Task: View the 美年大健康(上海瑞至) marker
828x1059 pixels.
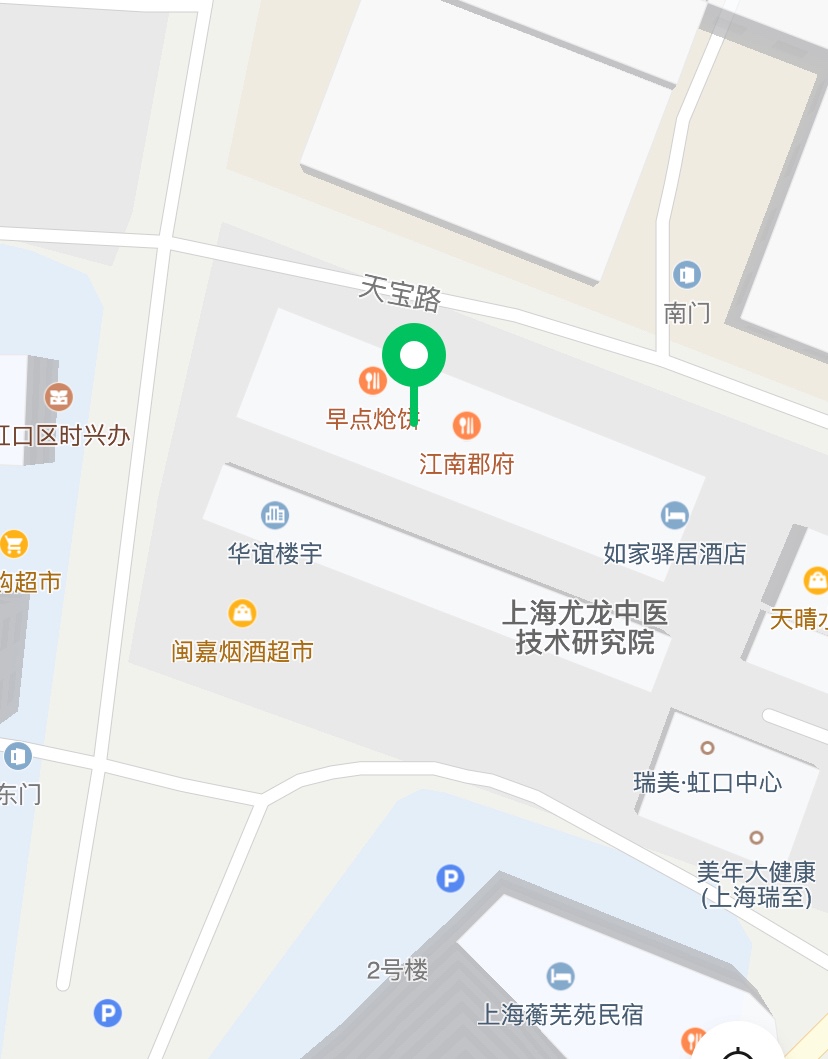Action: [x=757, y=838]
